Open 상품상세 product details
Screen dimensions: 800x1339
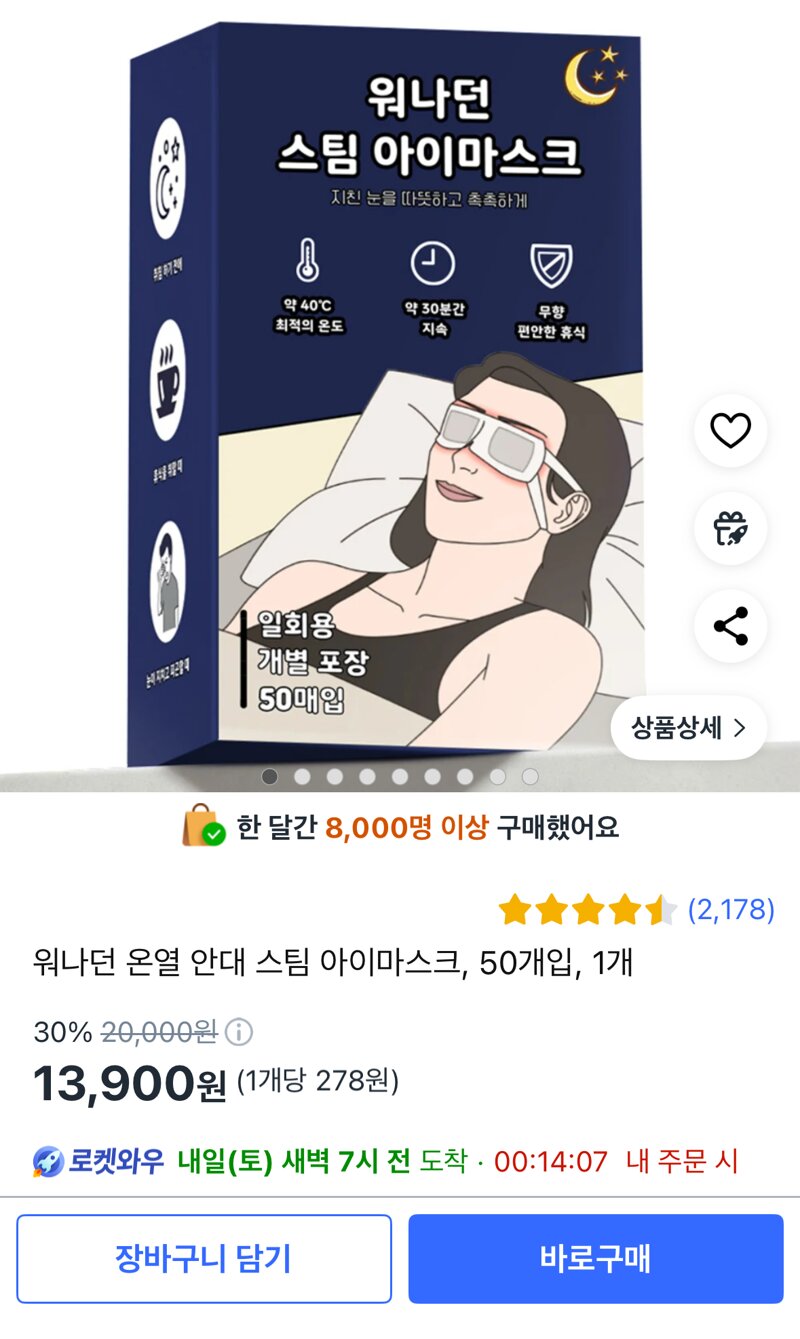click(x=688, y=727)
